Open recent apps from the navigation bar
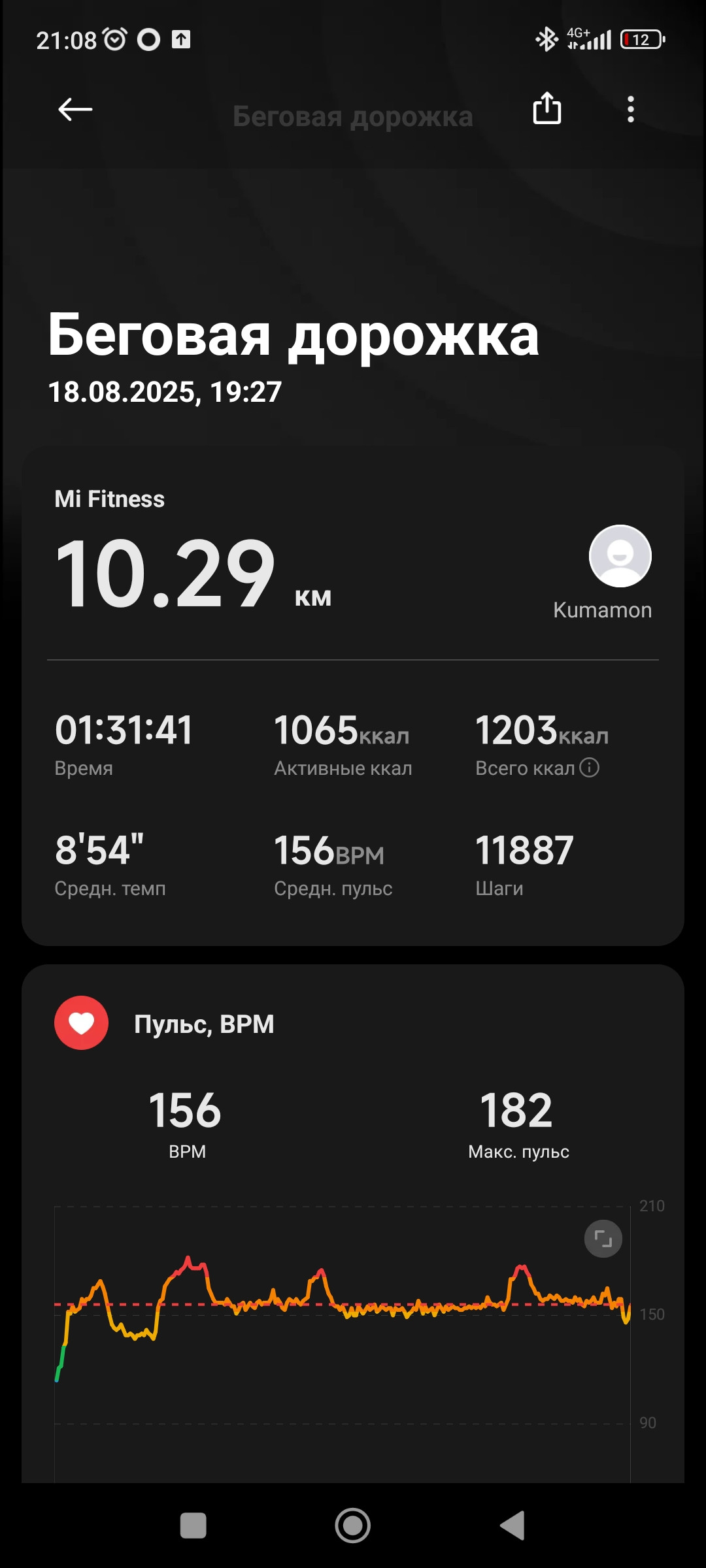 tap(193, 1526)
